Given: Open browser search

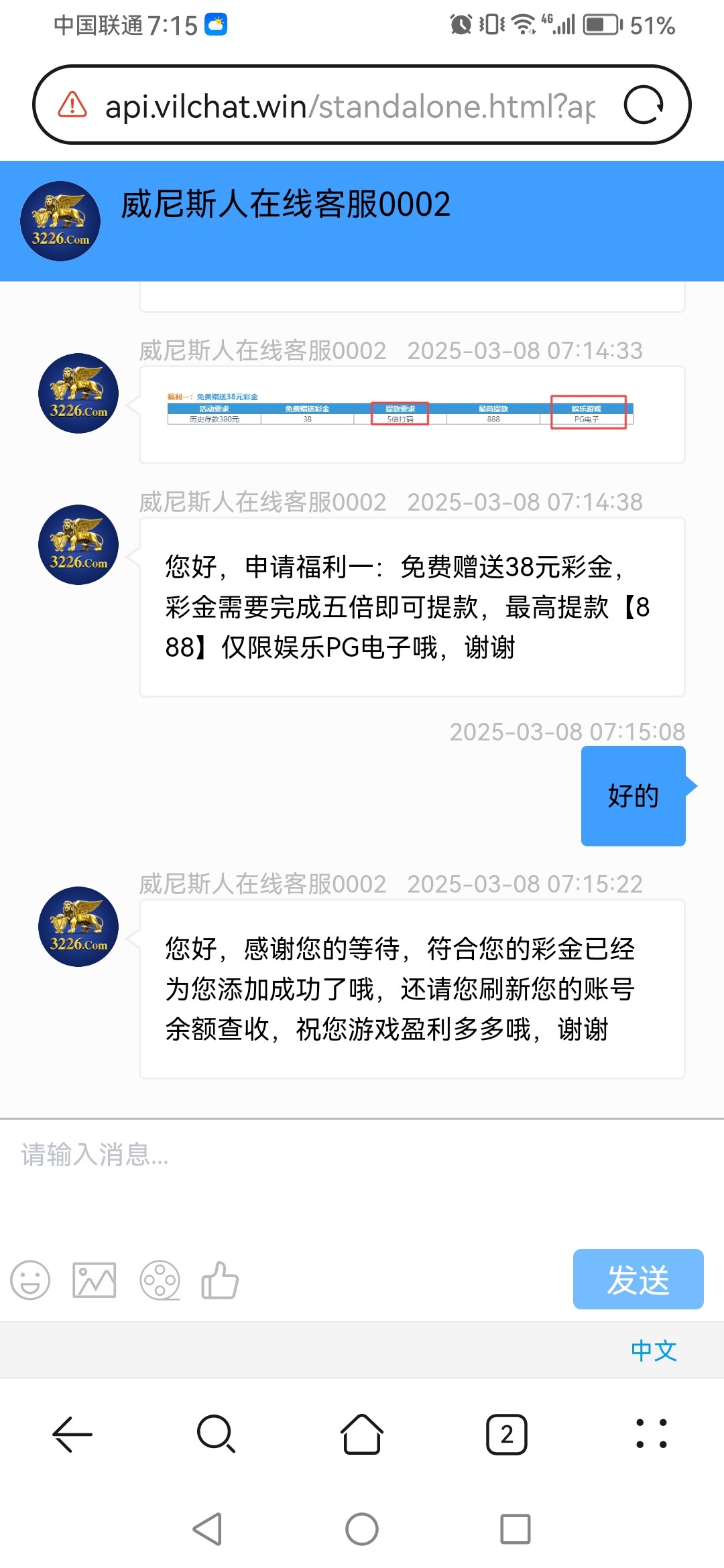Looking at the screenshot, I should point(217,1435).
